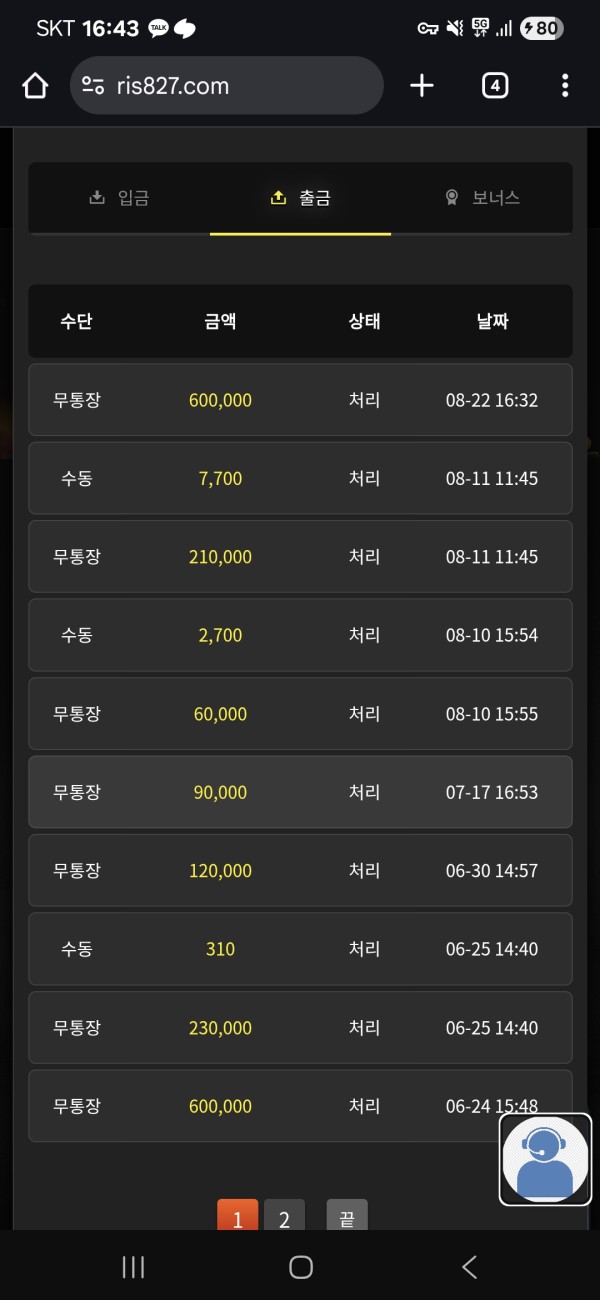Open the customer support chat icon

(545, 1160)
